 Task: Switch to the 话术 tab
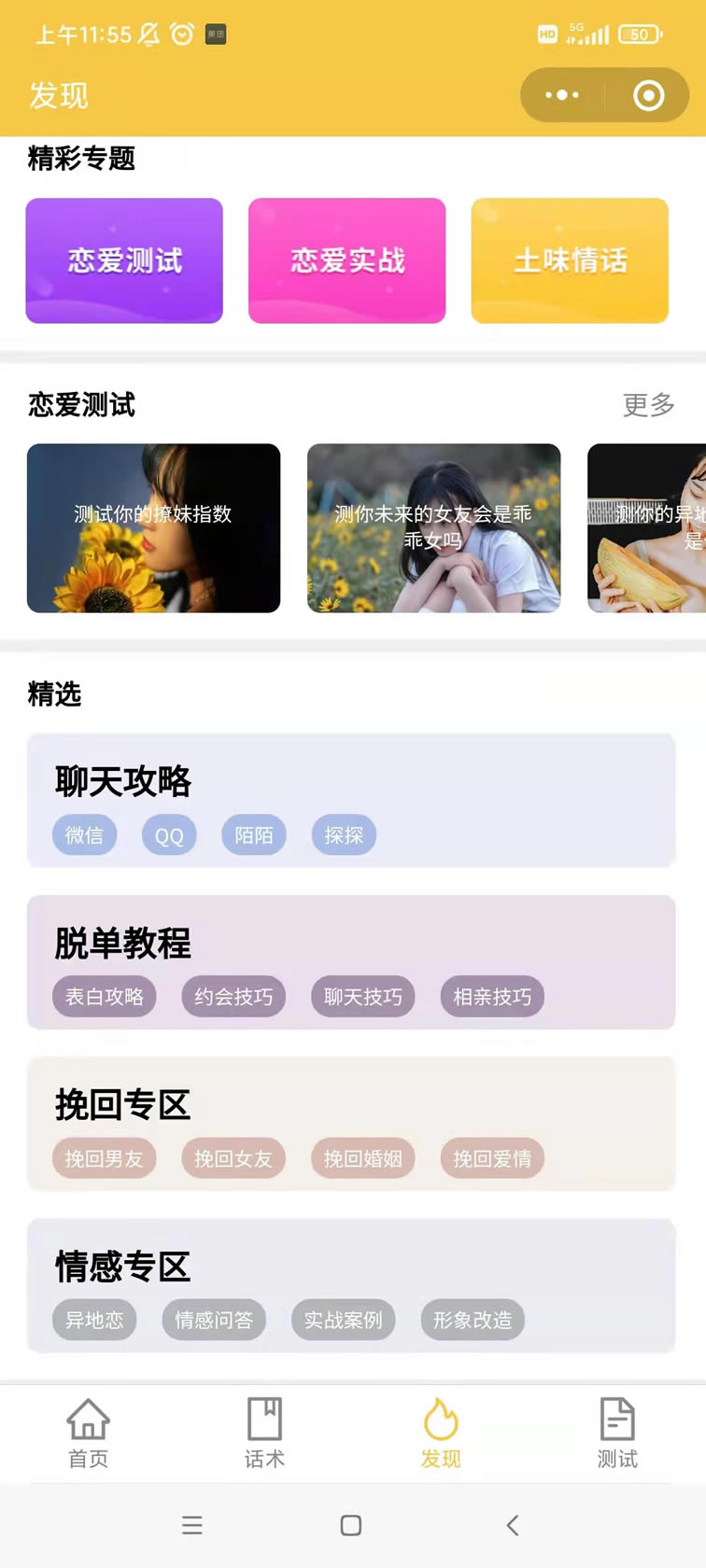[x=264, y=1433]
